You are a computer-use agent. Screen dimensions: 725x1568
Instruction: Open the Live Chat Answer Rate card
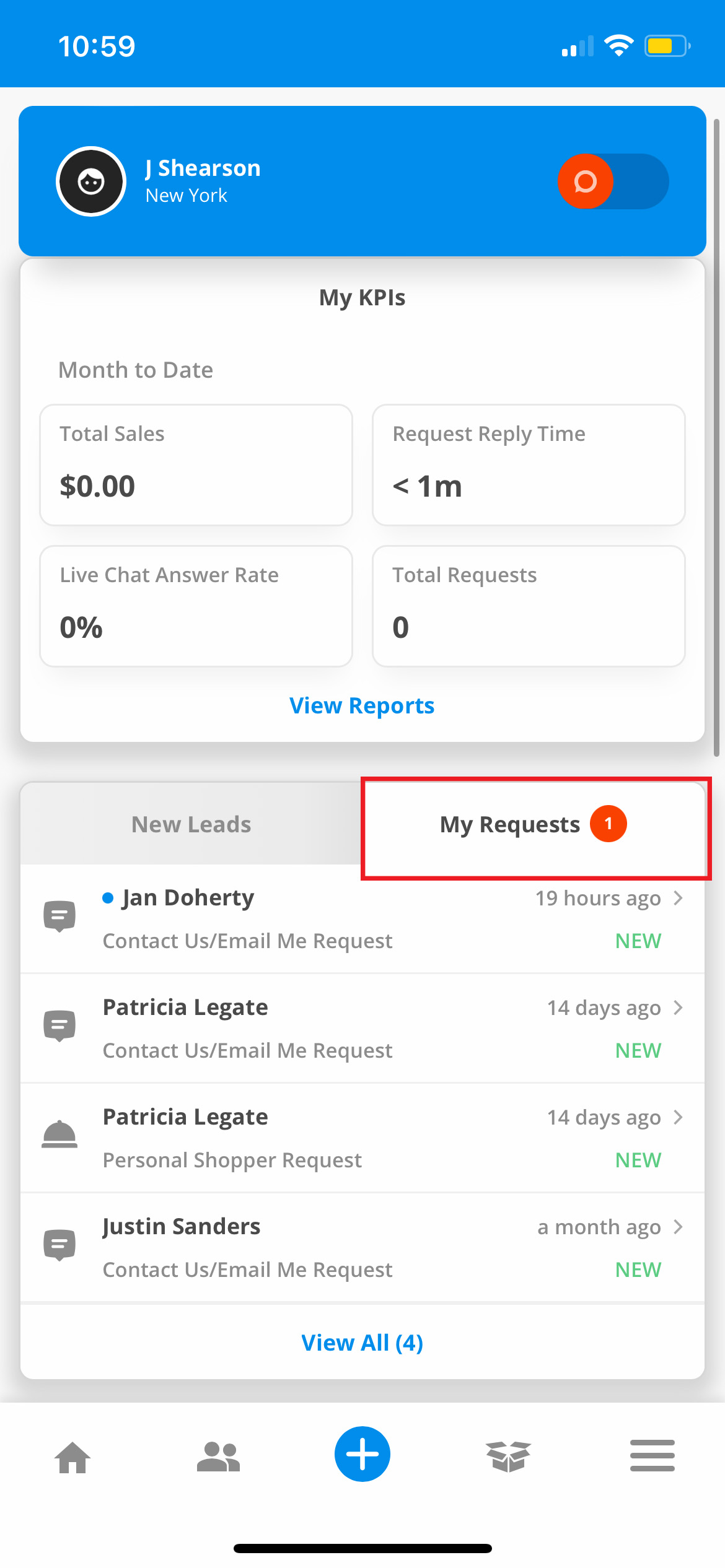coord(196,606)
